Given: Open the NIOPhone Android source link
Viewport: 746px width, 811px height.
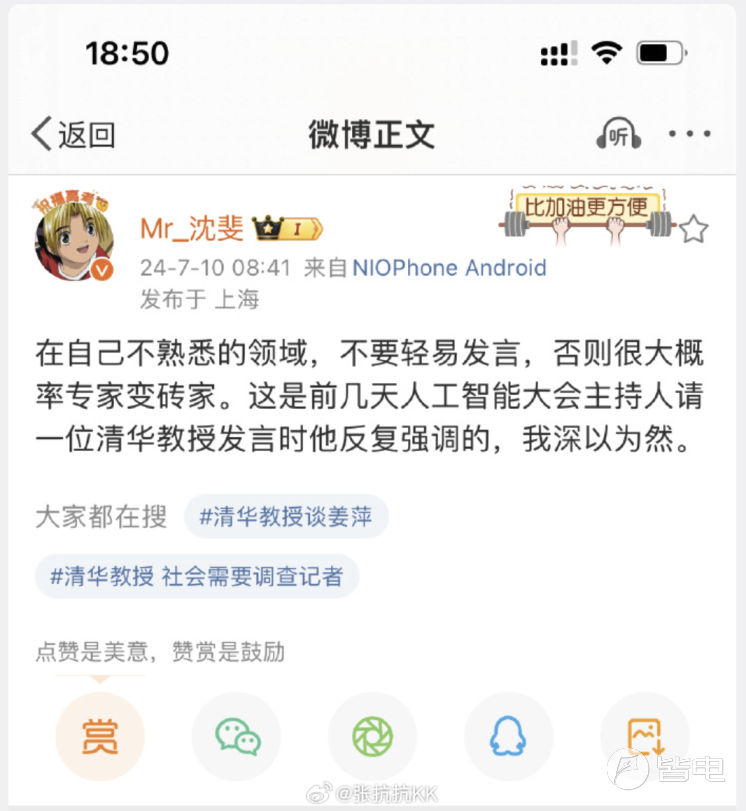Looking at the screenshot, I should tap(449, 267).
